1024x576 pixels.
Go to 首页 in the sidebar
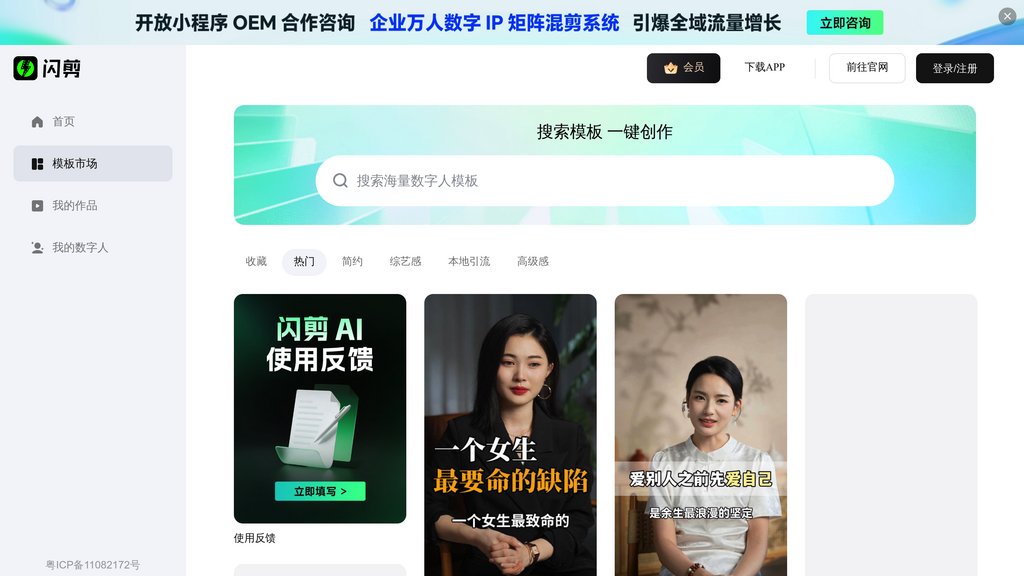(x=63, y=122)
